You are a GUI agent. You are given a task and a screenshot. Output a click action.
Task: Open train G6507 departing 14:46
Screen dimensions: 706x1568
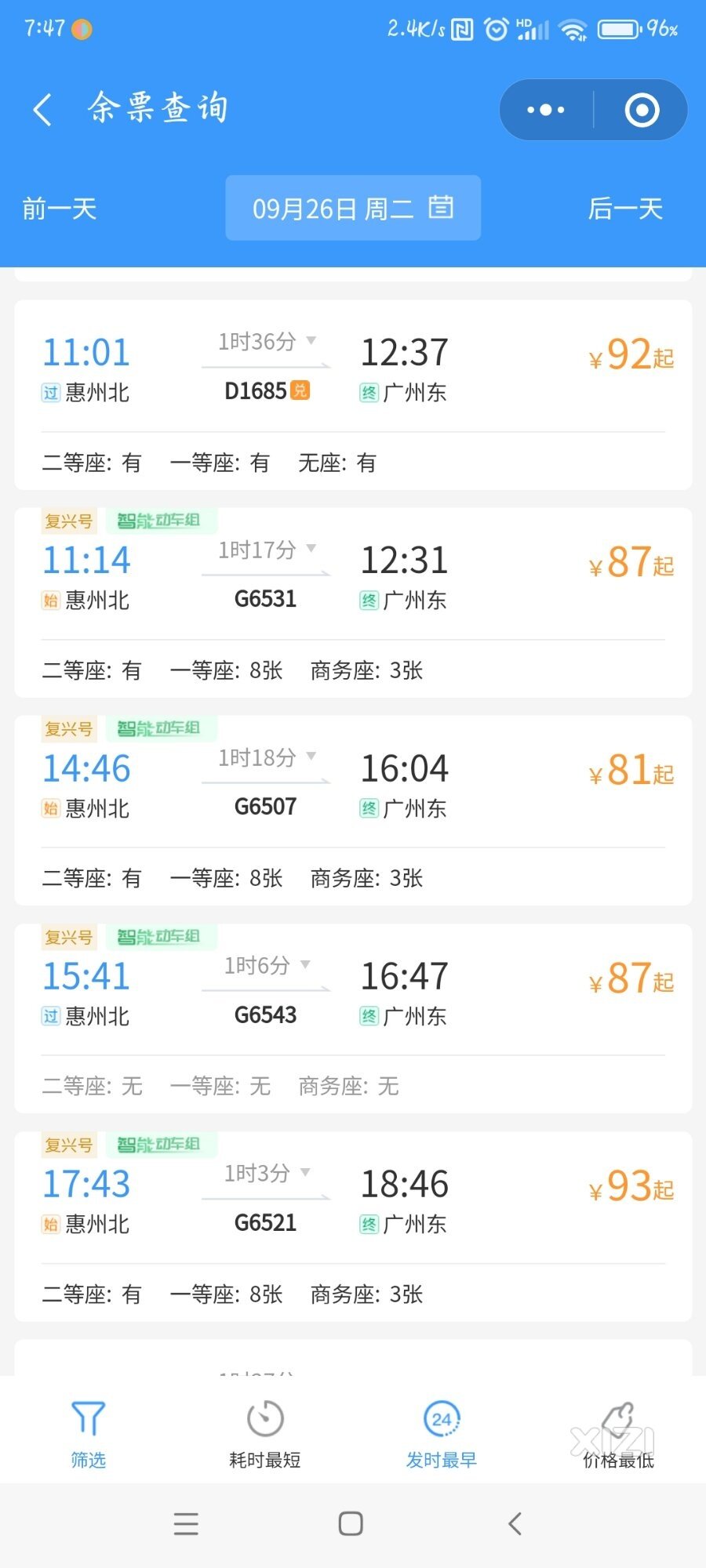(353, 811)
